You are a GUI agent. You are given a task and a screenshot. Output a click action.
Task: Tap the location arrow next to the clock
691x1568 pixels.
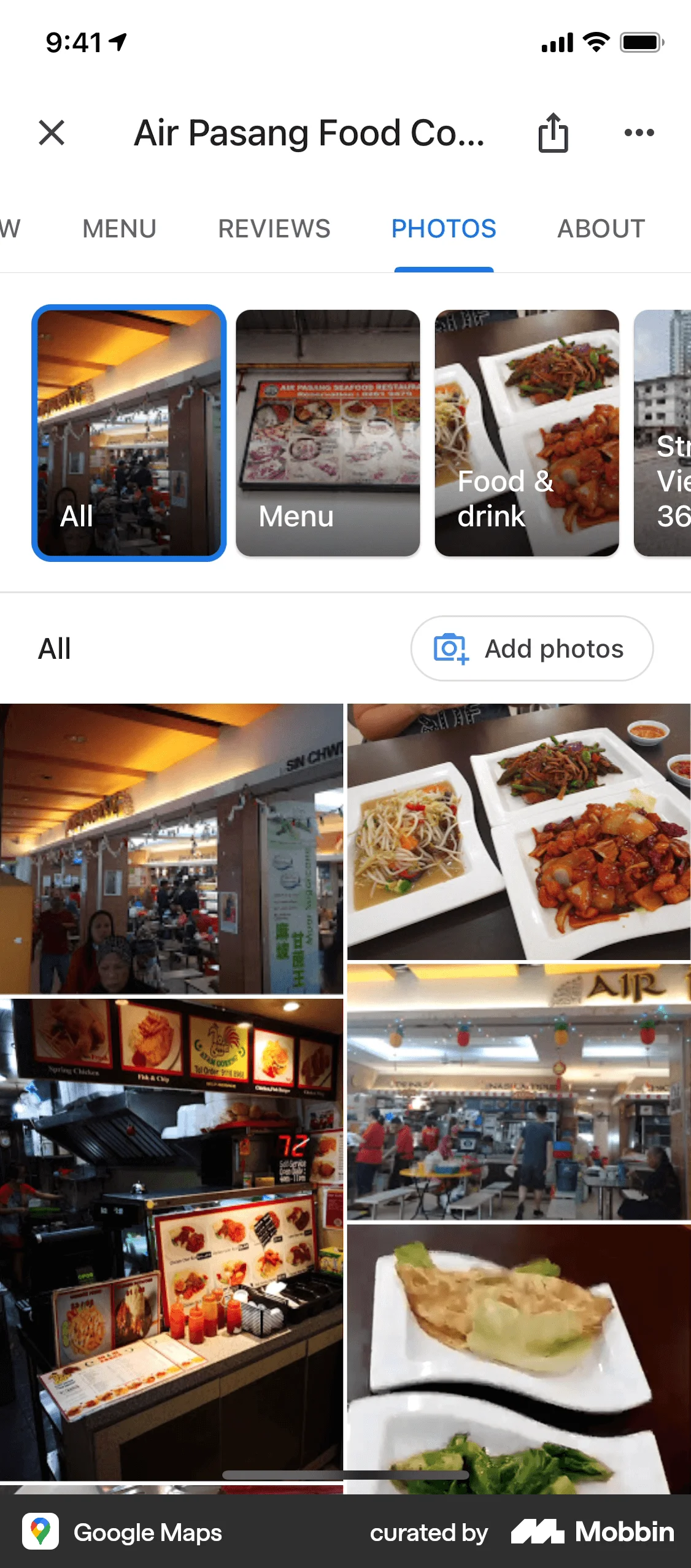click(x=116, y=39)
